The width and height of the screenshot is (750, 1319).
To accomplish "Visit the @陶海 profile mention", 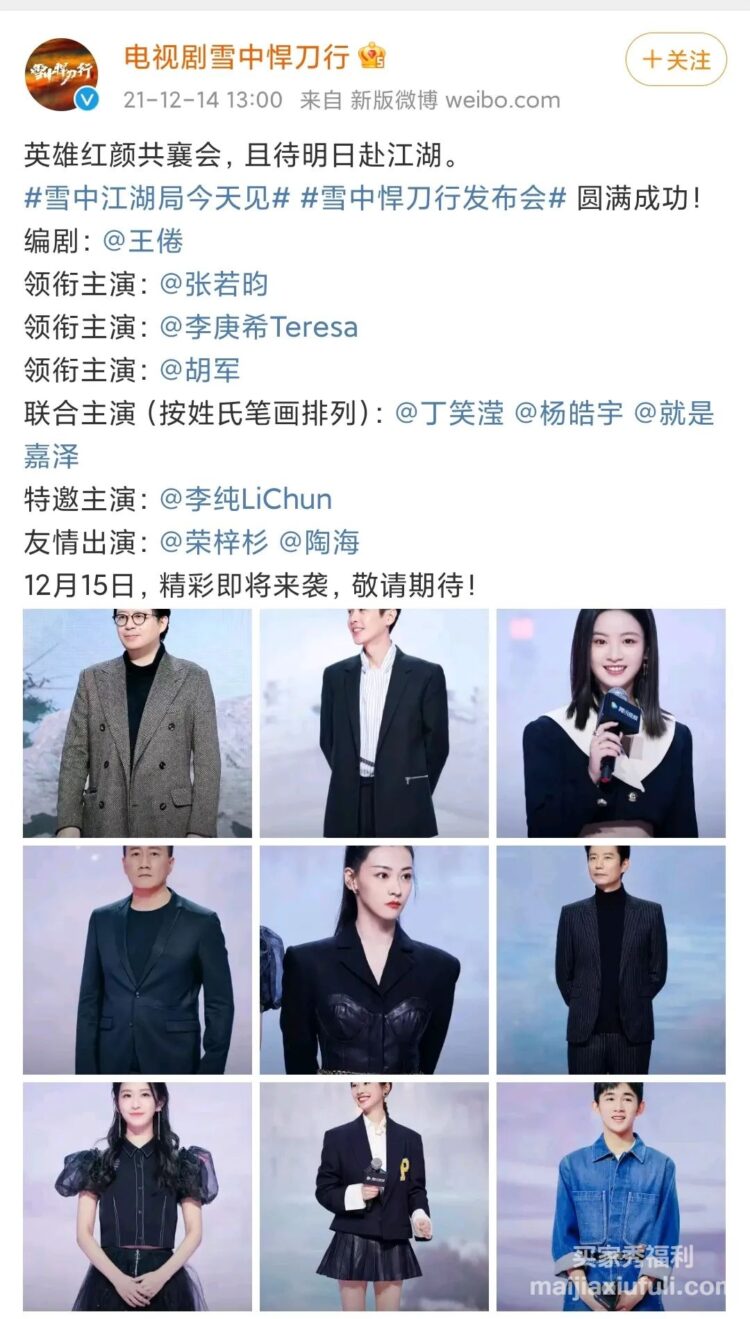I will 319,542.
